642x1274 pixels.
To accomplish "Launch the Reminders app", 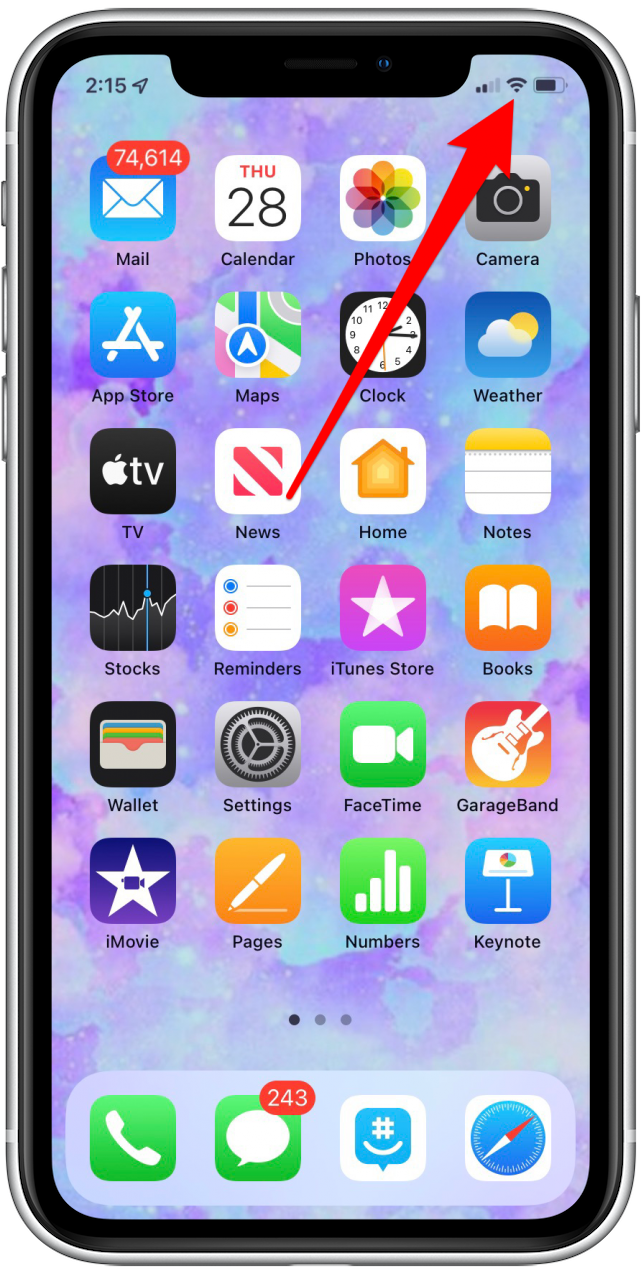I will [257, 608].
